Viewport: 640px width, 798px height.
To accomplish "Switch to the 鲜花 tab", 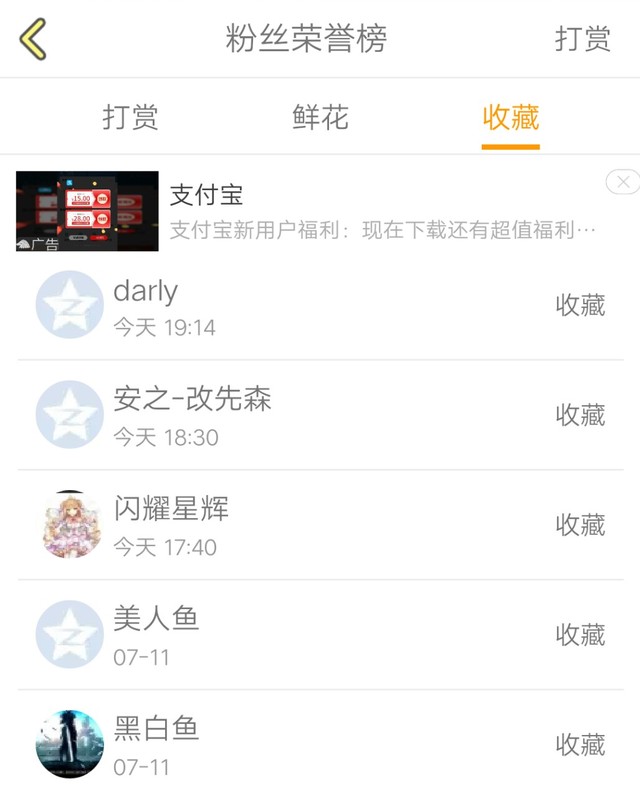I will click(x=320, y=117).
